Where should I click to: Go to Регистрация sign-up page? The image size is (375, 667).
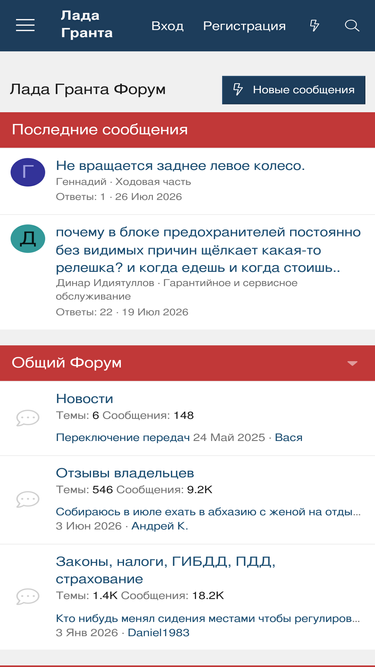coord(244,26)
